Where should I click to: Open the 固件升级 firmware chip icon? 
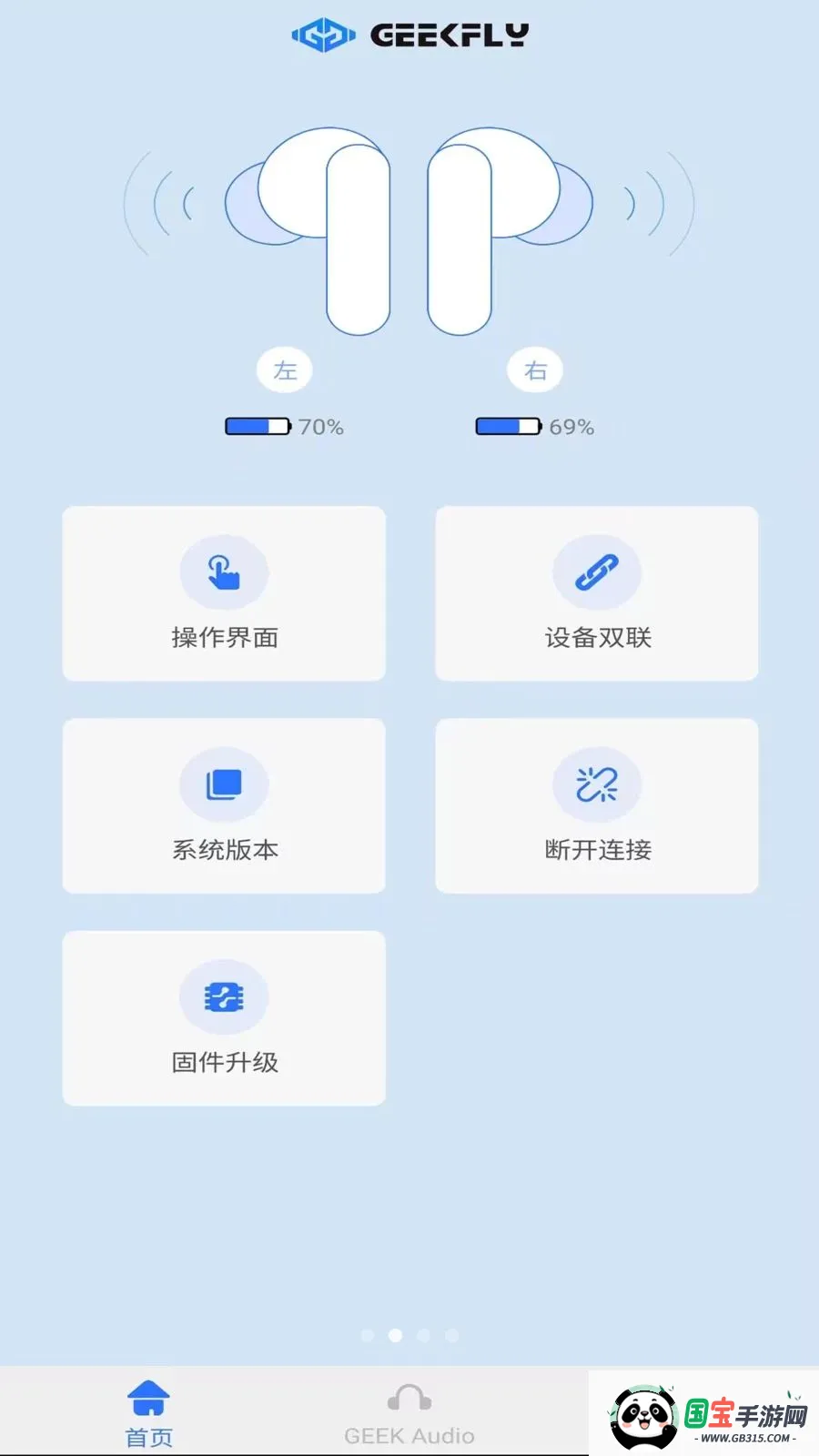[224, 997]
